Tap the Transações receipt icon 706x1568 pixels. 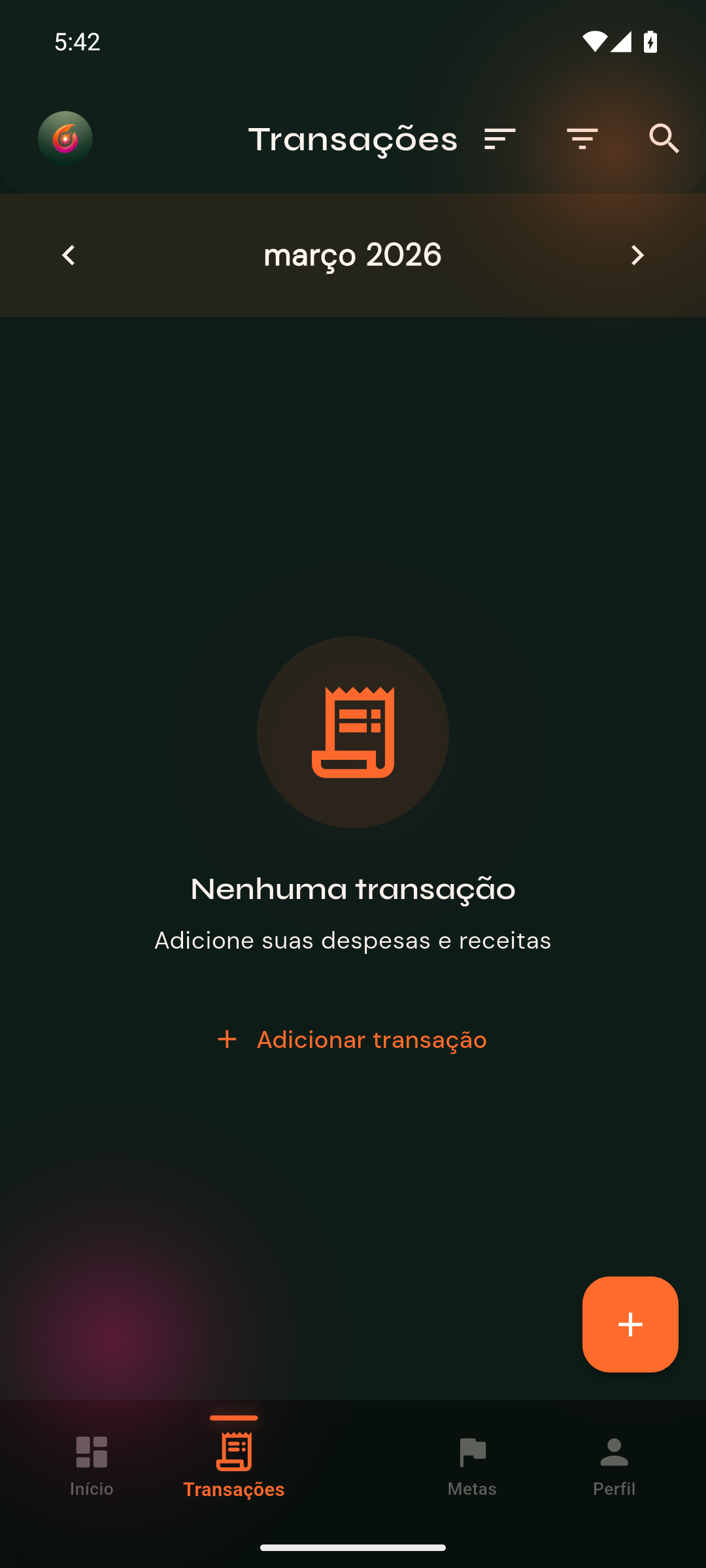pyautogui.click(x=233, y=1452)
